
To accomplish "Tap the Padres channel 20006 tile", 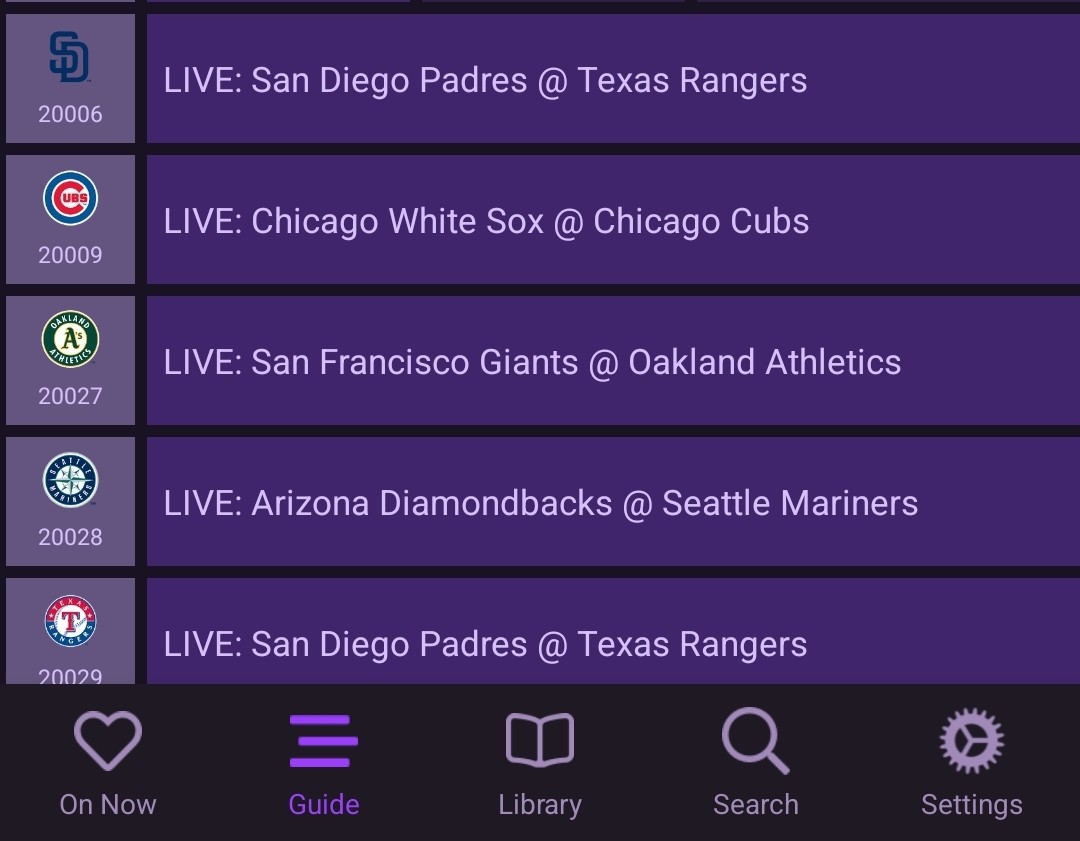I will 70,79.
